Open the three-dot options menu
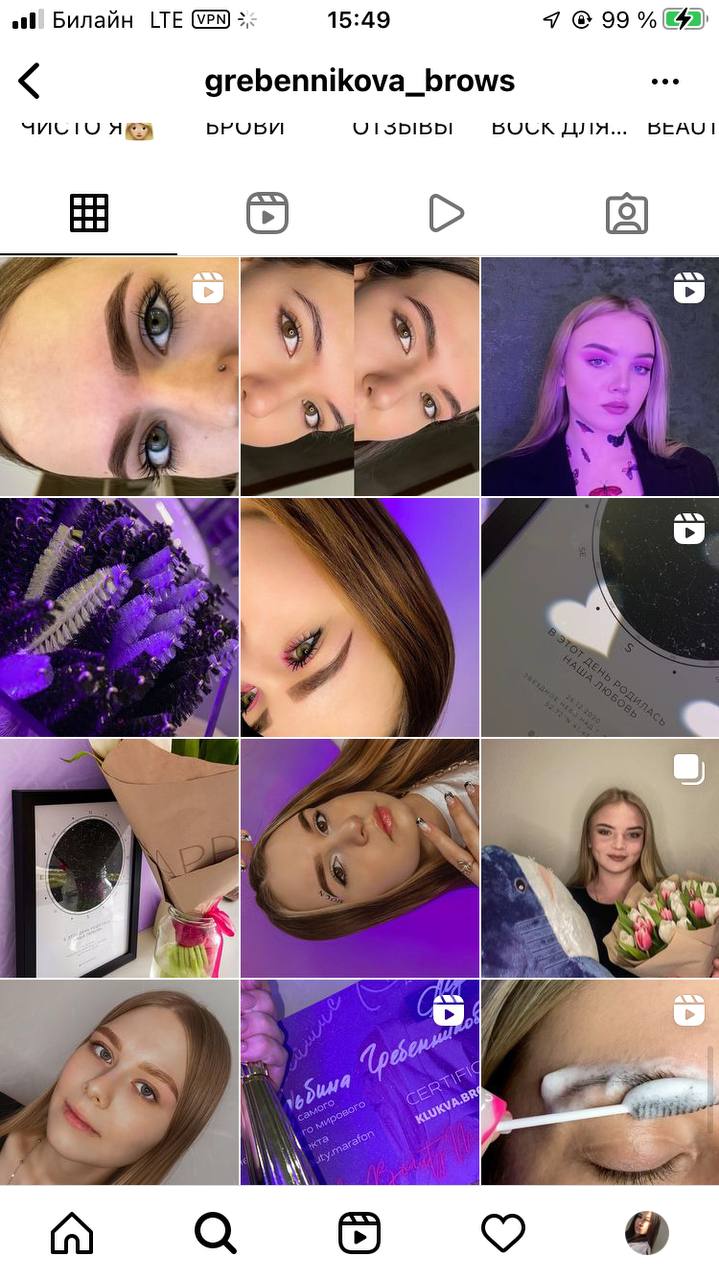This screenshot has height=1280, width=719. (x=665, y=82)
